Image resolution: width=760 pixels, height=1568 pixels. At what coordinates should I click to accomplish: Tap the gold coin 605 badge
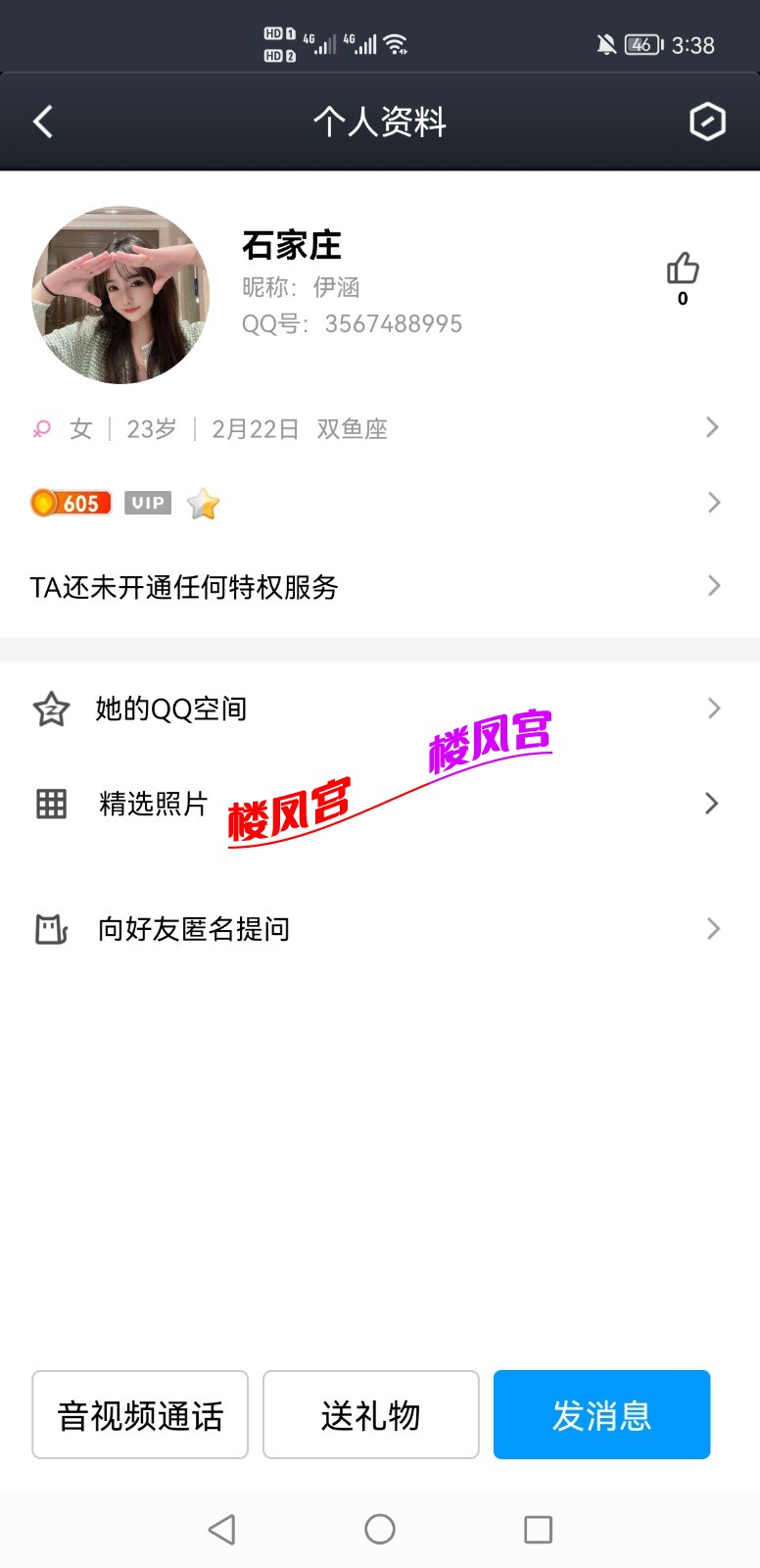click(71, 502)
